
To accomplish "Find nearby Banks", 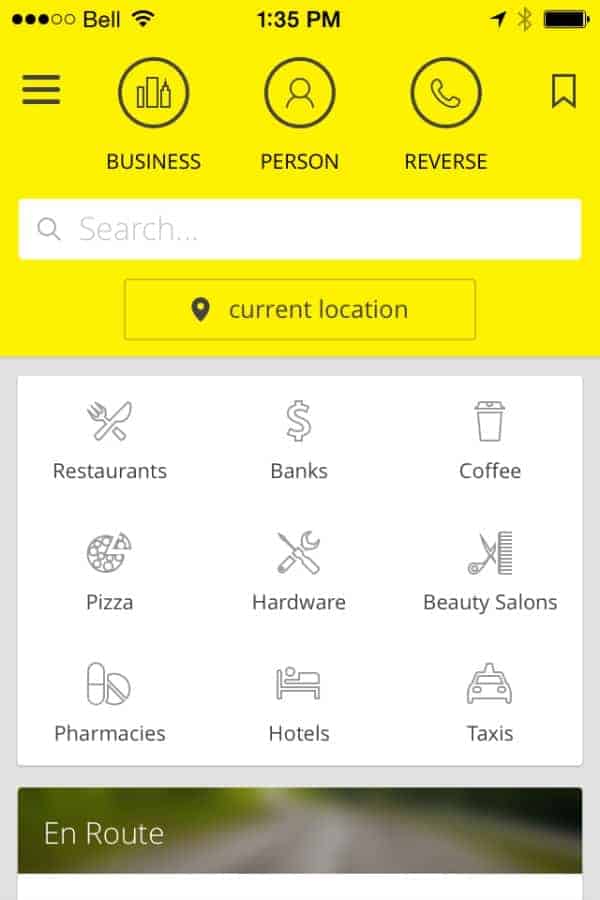I will 299,440.
